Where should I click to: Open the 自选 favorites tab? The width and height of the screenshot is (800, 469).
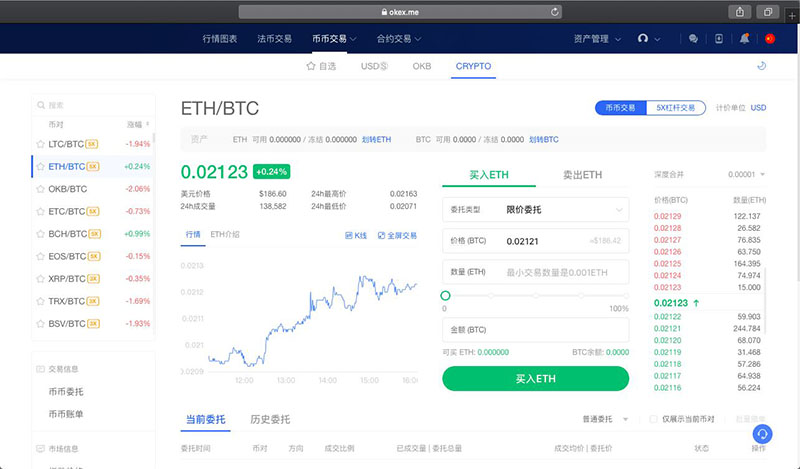point(321,67)
